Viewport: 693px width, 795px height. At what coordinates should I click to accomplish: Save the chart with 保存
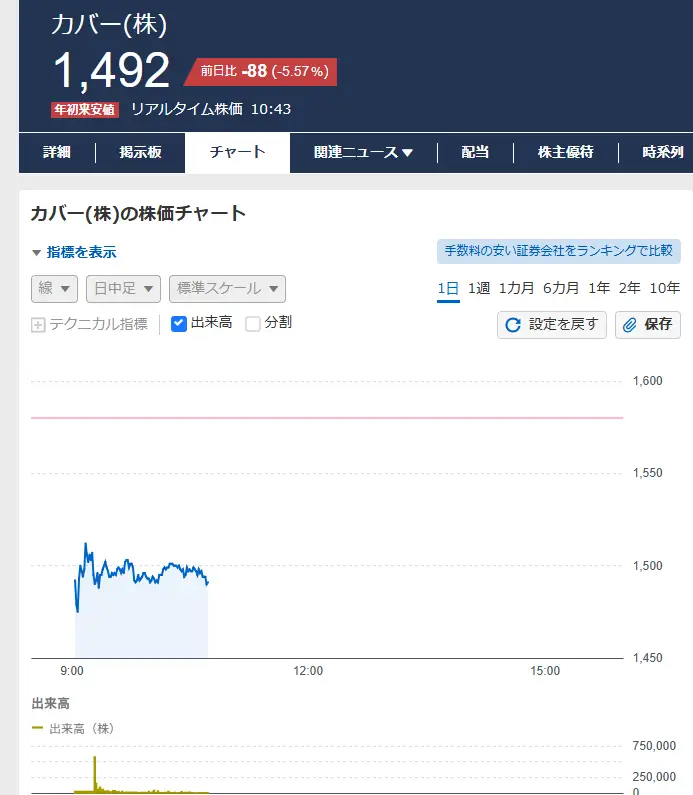pos(648,325)
